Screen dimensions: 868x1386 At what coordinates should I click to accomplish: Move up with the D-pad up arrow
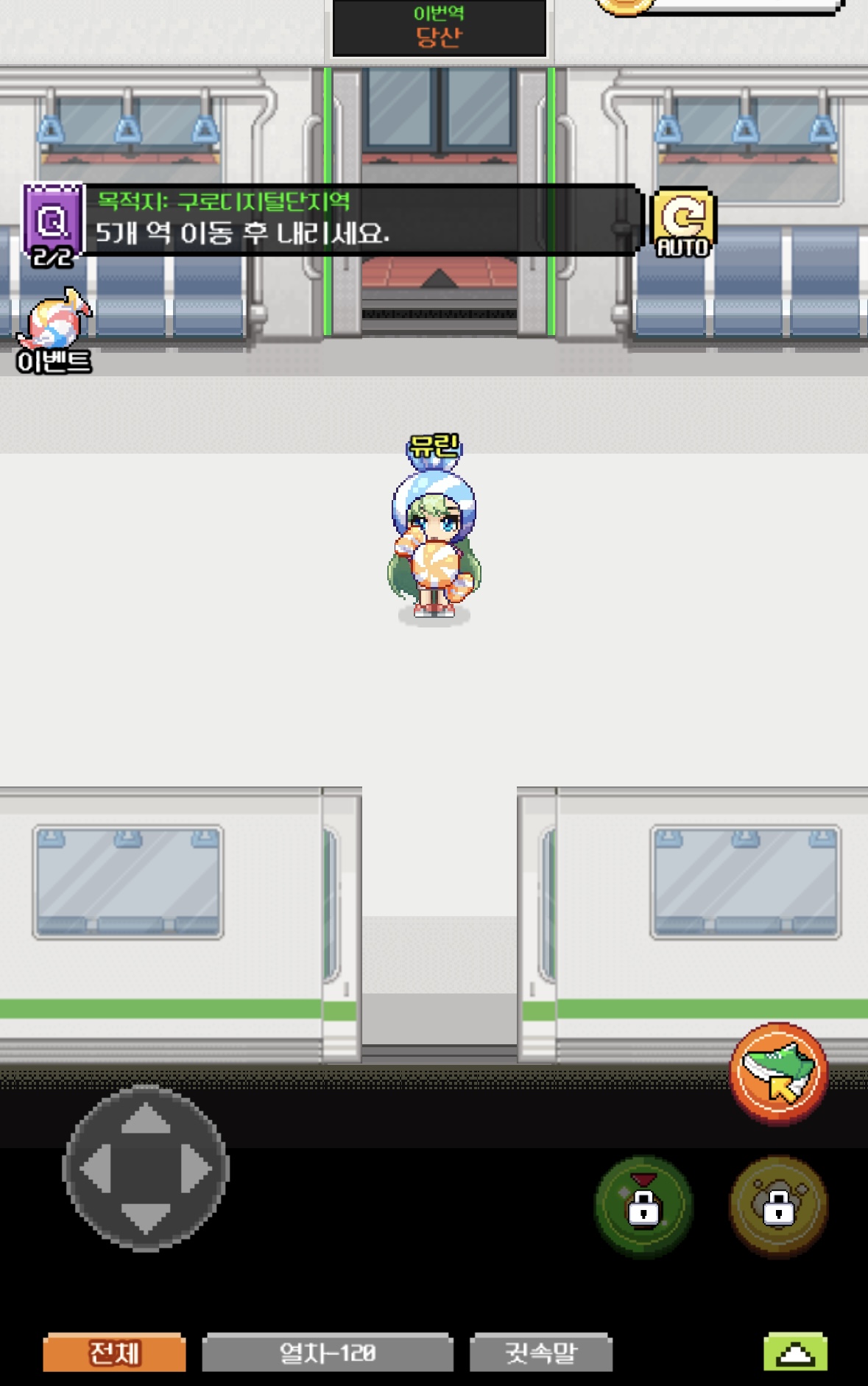coord(146,1119)
